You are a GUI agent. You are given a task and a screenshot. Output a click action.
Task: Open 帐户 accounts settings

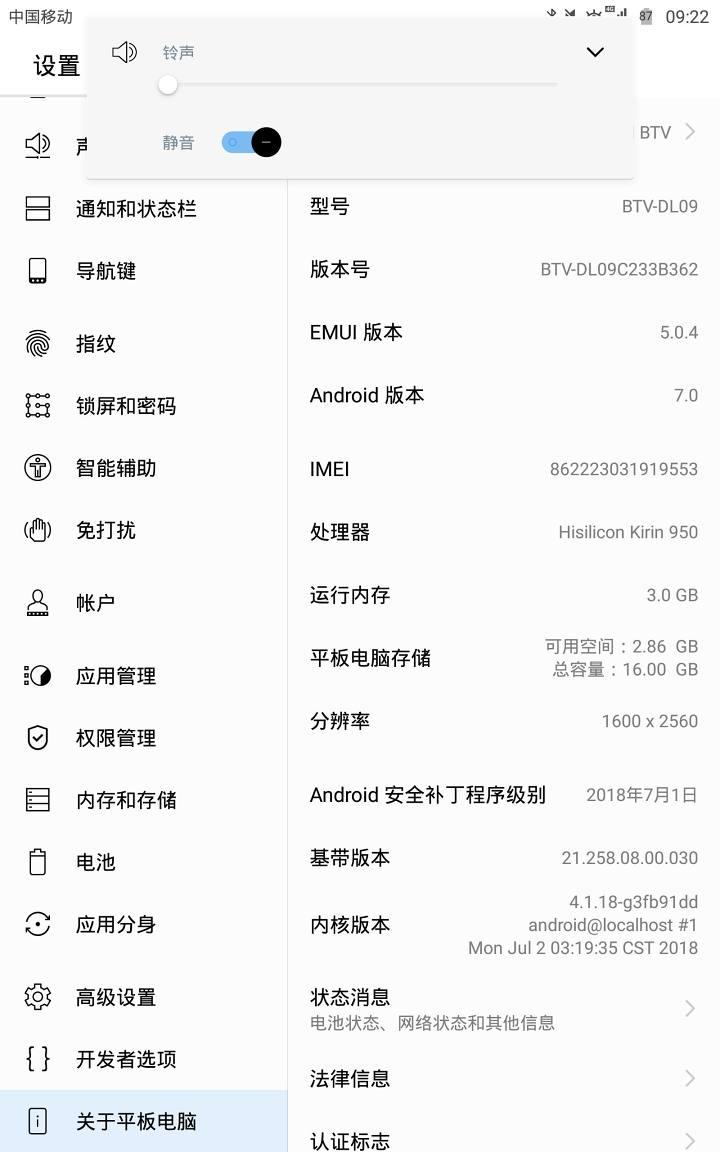click(x=96, y=603)
